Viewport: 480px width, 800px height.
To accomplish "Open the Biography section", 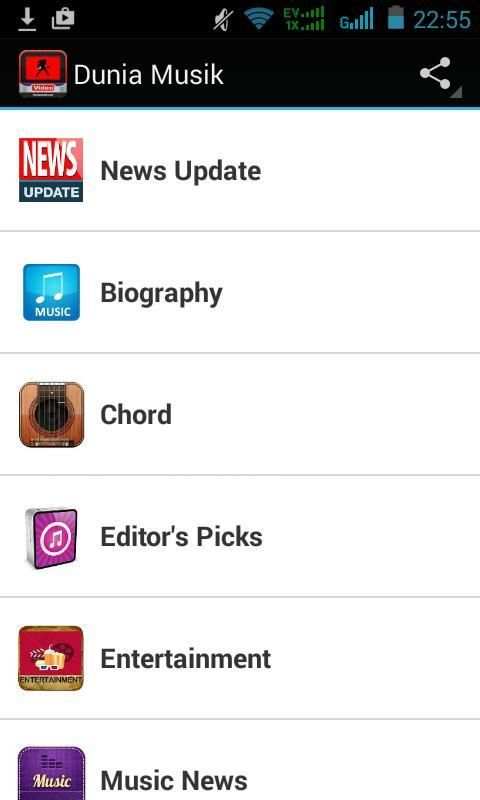I will [240, 292].
